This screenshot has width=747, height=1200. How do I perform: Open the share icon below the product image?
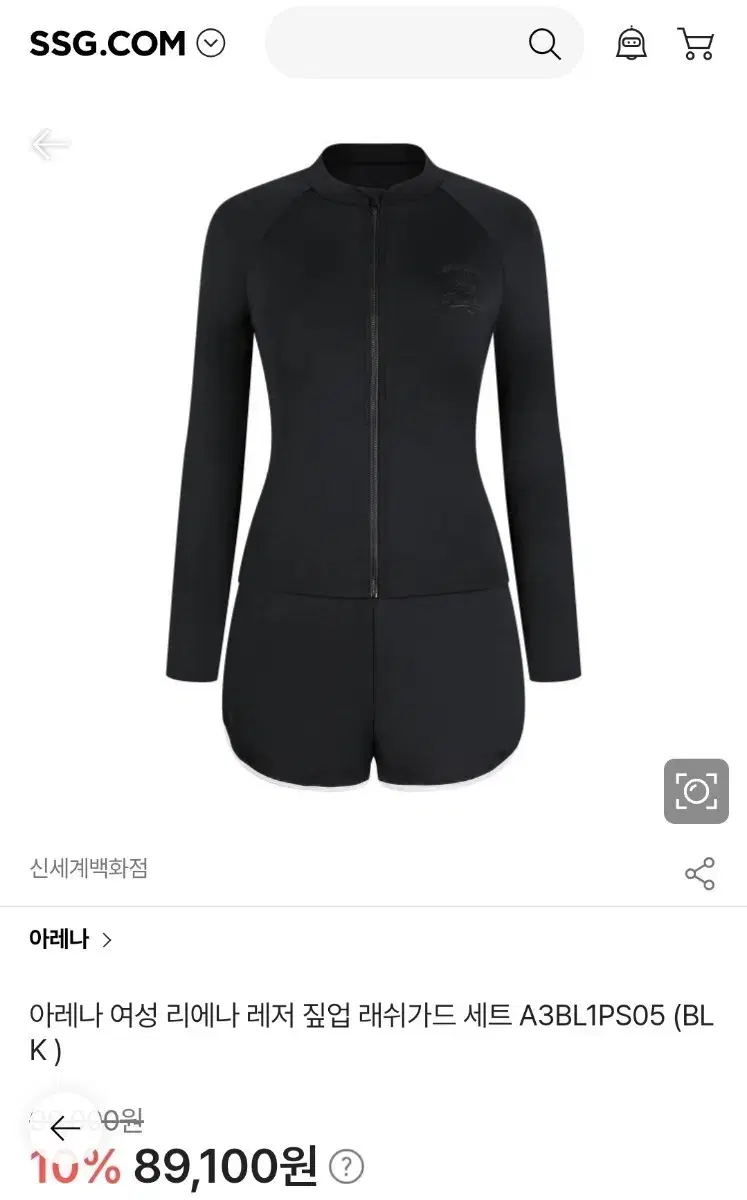coord(701,871)
